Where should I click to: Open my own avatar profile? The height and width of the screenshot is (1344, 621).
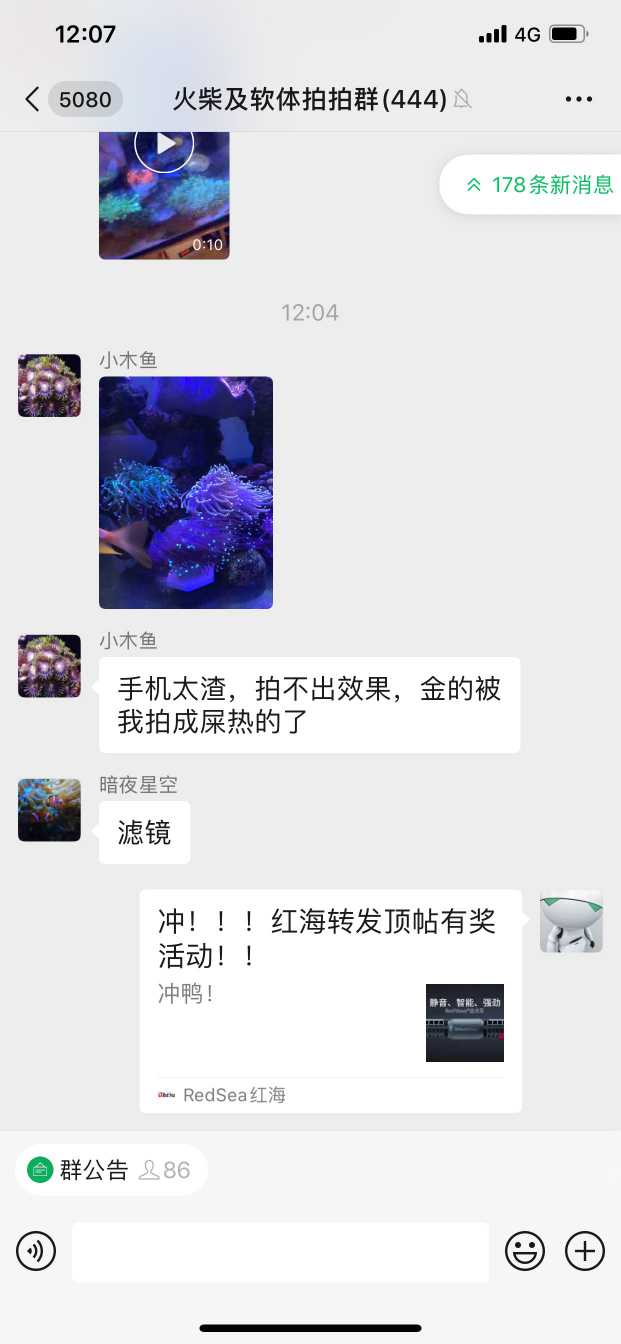[571, 921]
